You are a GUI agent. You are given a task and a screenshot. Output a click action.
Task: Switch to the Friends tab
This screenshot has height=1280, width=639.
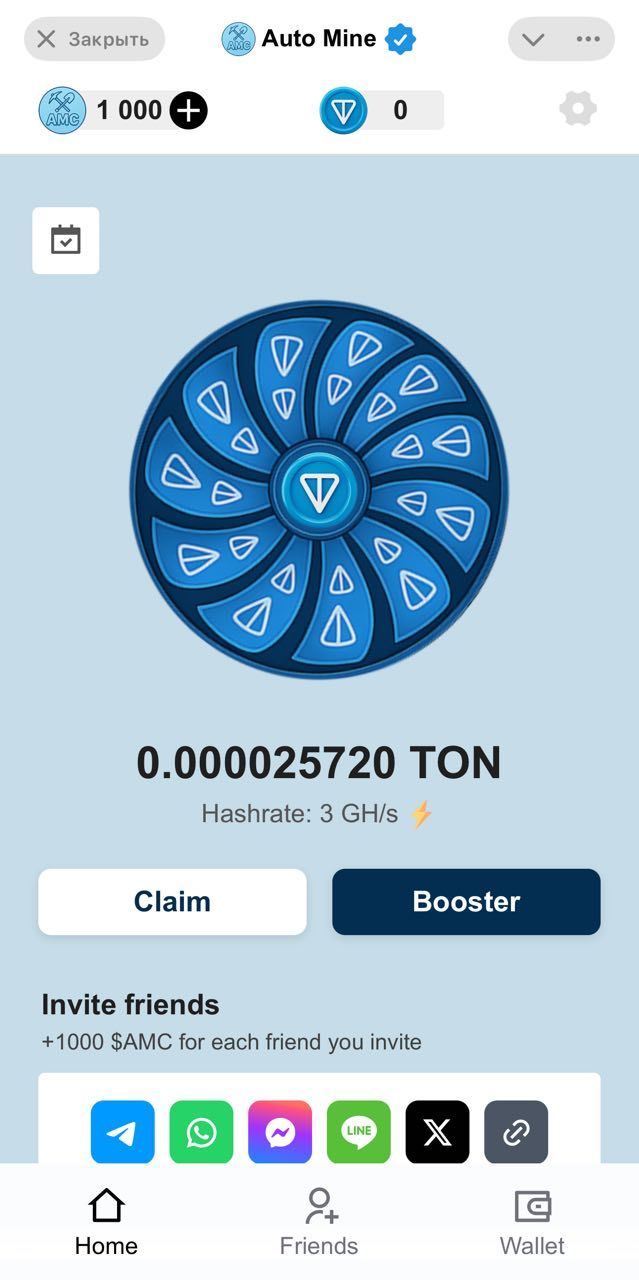319,1222
